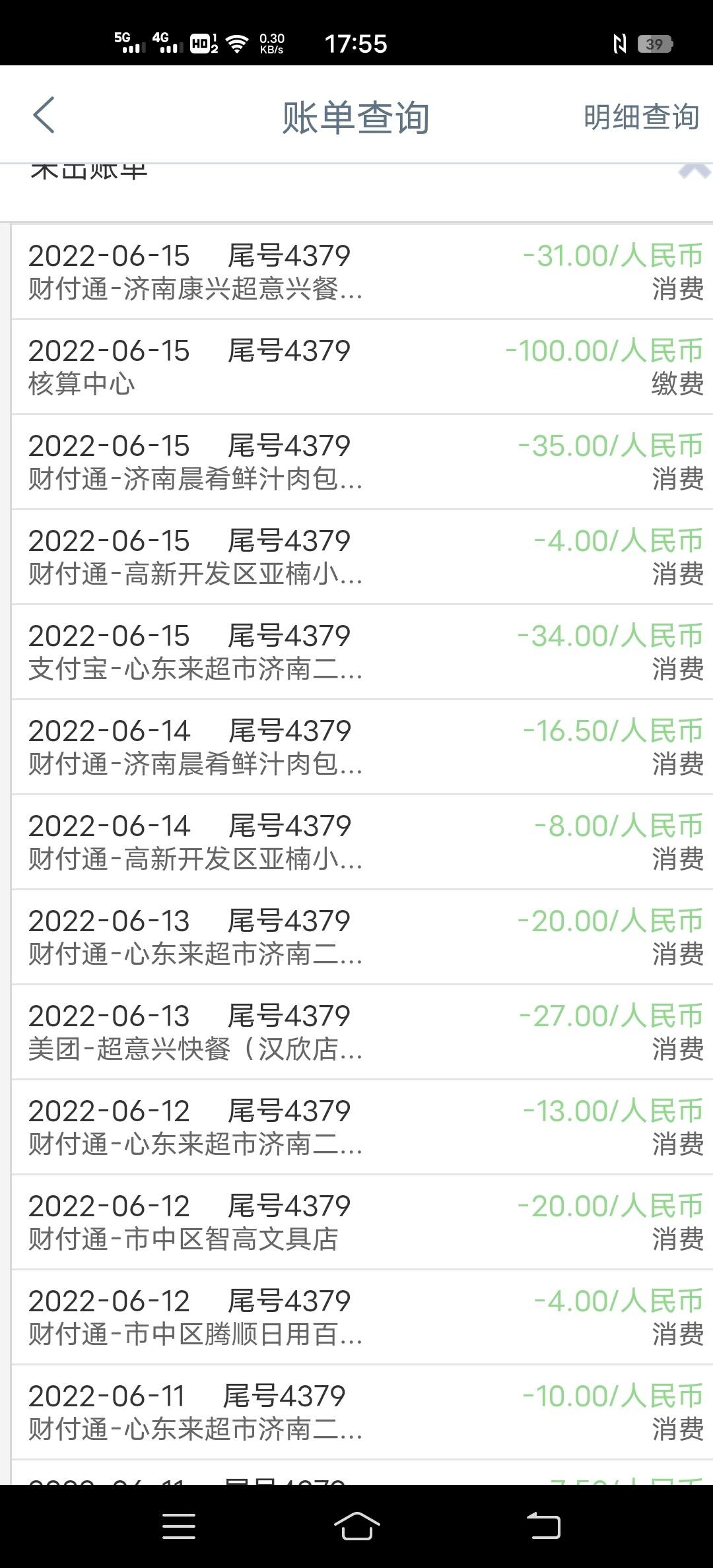
Task: Open the 市中区腾顺日用百 -4.00 transaction
Action: coord(362,1317)
